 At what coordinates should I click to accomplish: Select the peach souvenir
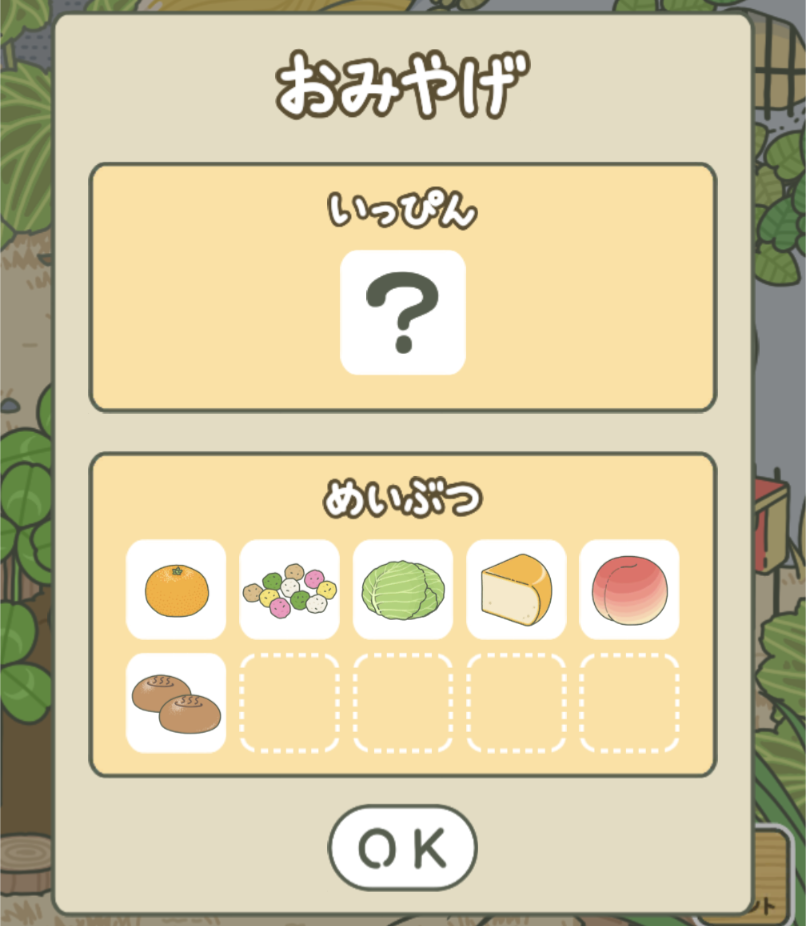(629, 589)
